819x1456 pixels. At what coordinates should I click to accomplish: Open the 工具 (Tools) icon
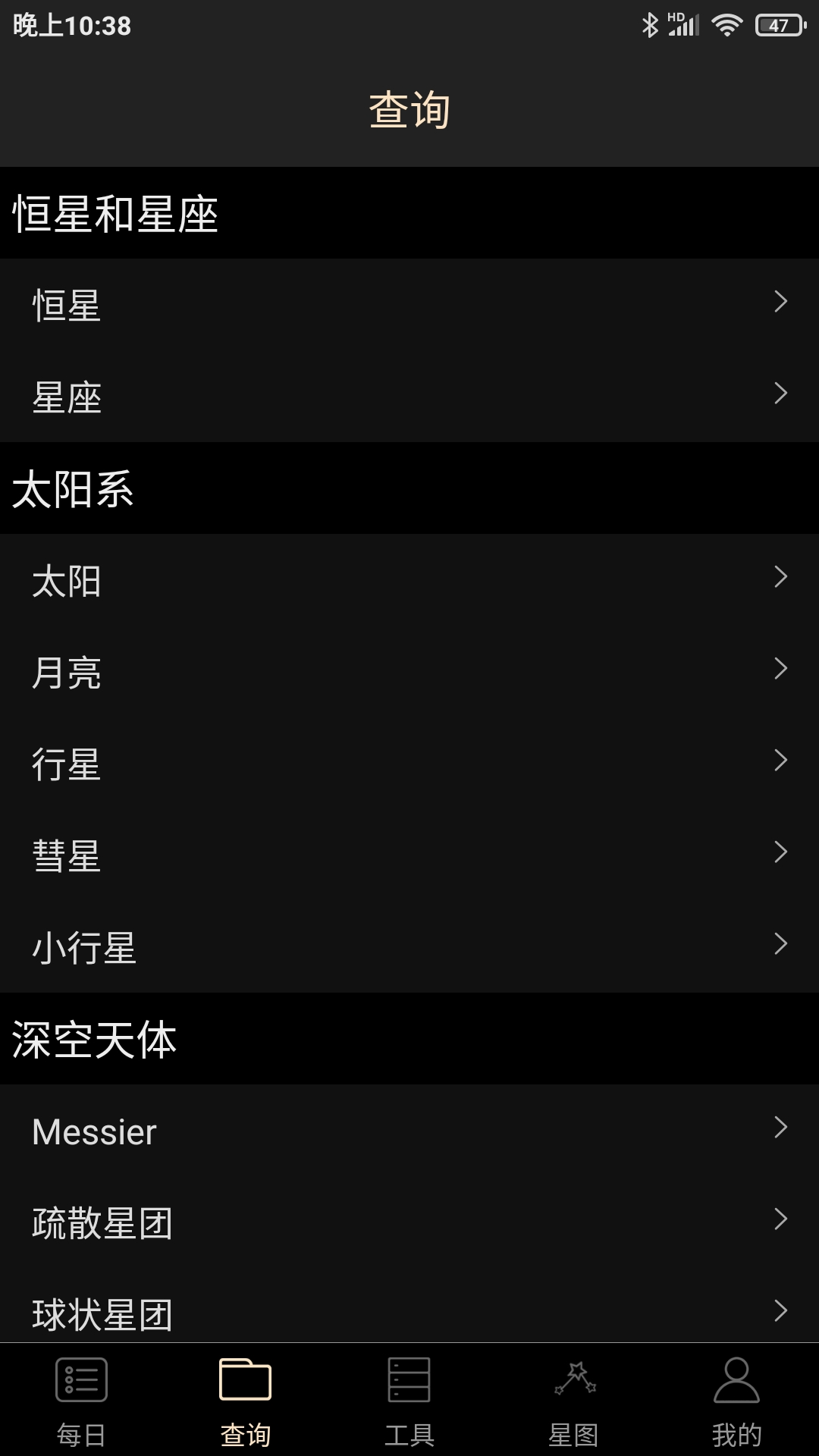[x=409, y=1382]
